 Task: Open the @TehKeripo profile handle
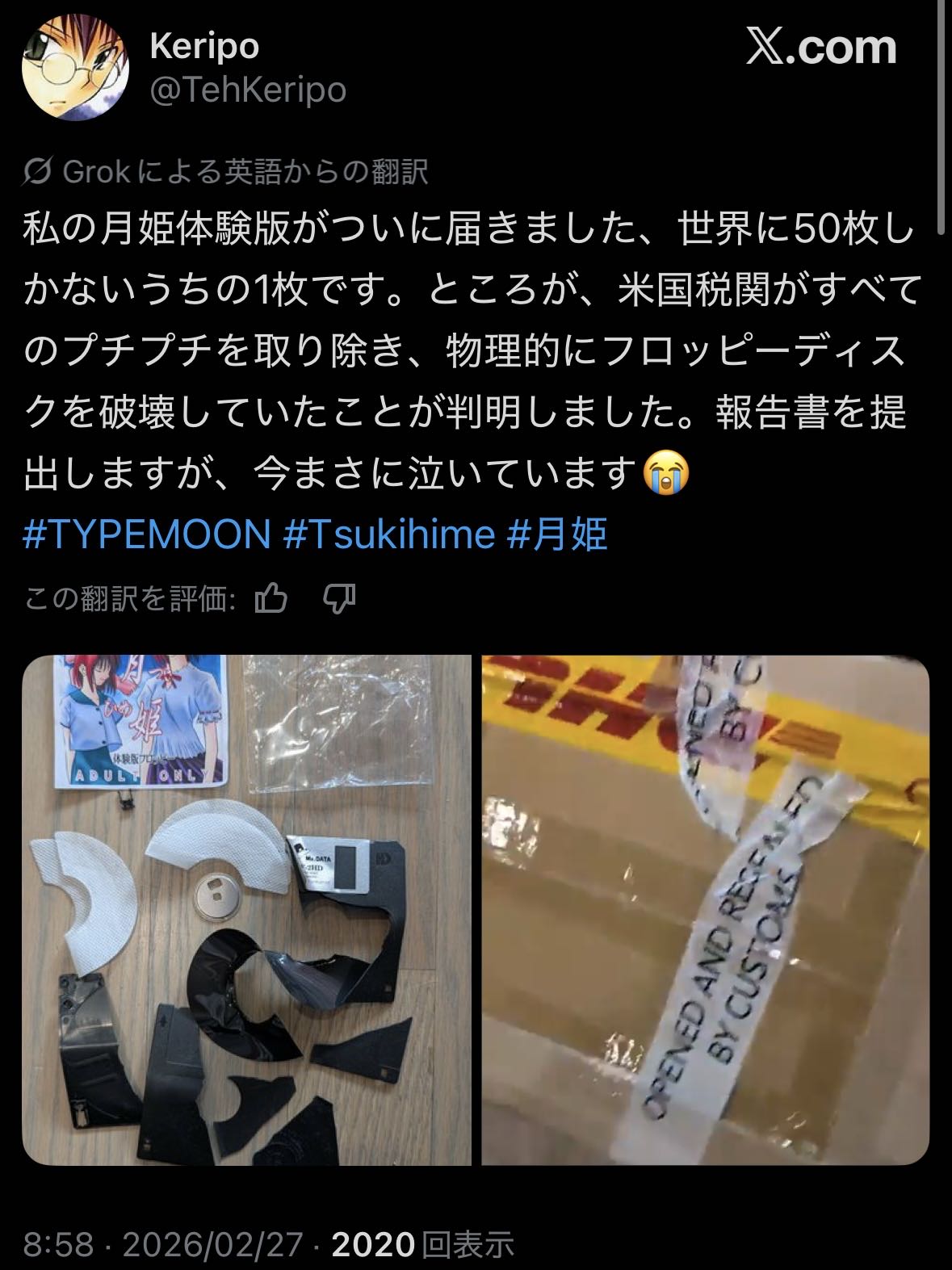(x=248, y=90)
